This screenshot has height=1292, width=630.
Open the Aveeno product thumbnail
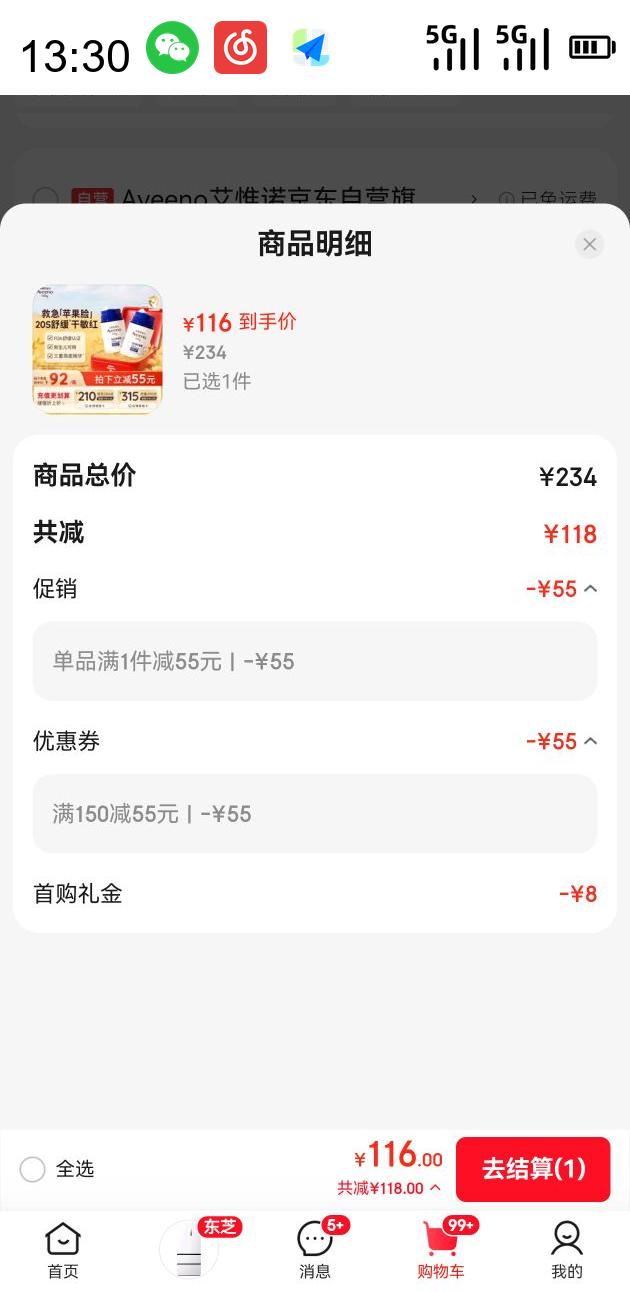(98, 349)
